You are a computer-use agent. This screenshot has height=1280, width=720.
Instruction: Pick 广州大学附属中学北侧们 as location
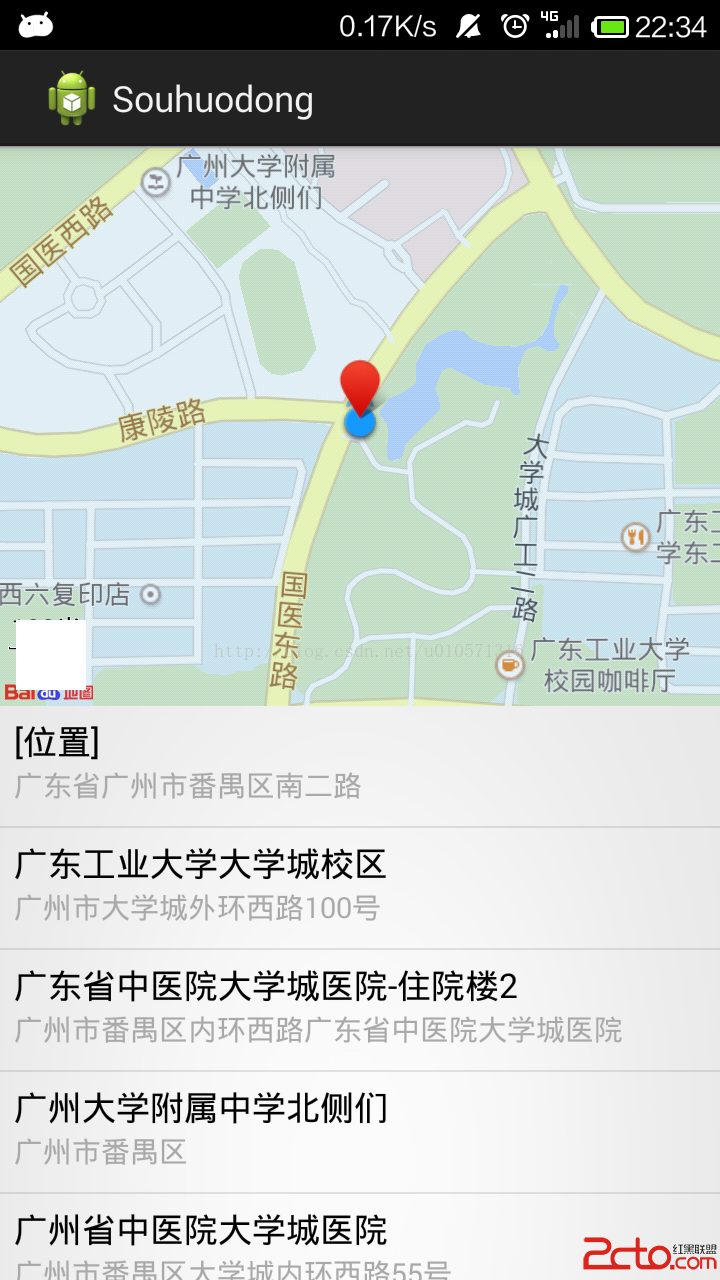[360, 1131]
